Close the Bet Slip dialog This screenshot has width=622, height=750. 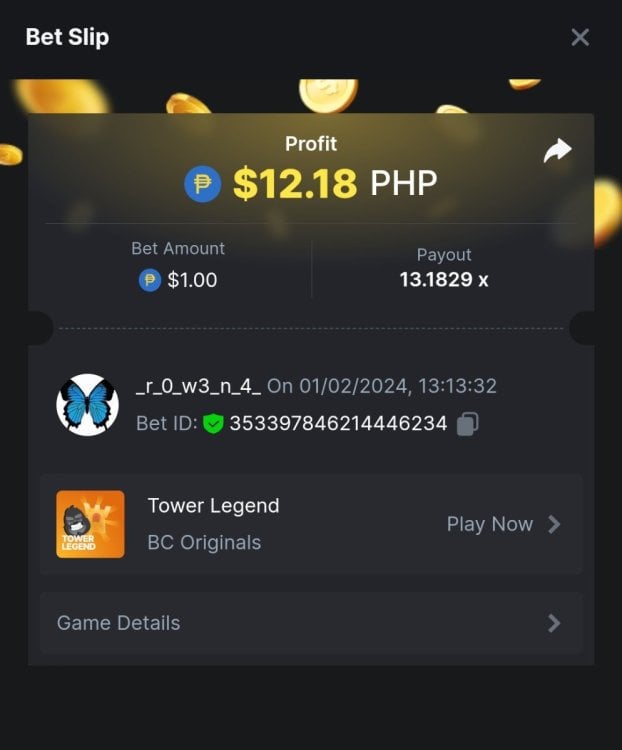(x=580, y=38)
